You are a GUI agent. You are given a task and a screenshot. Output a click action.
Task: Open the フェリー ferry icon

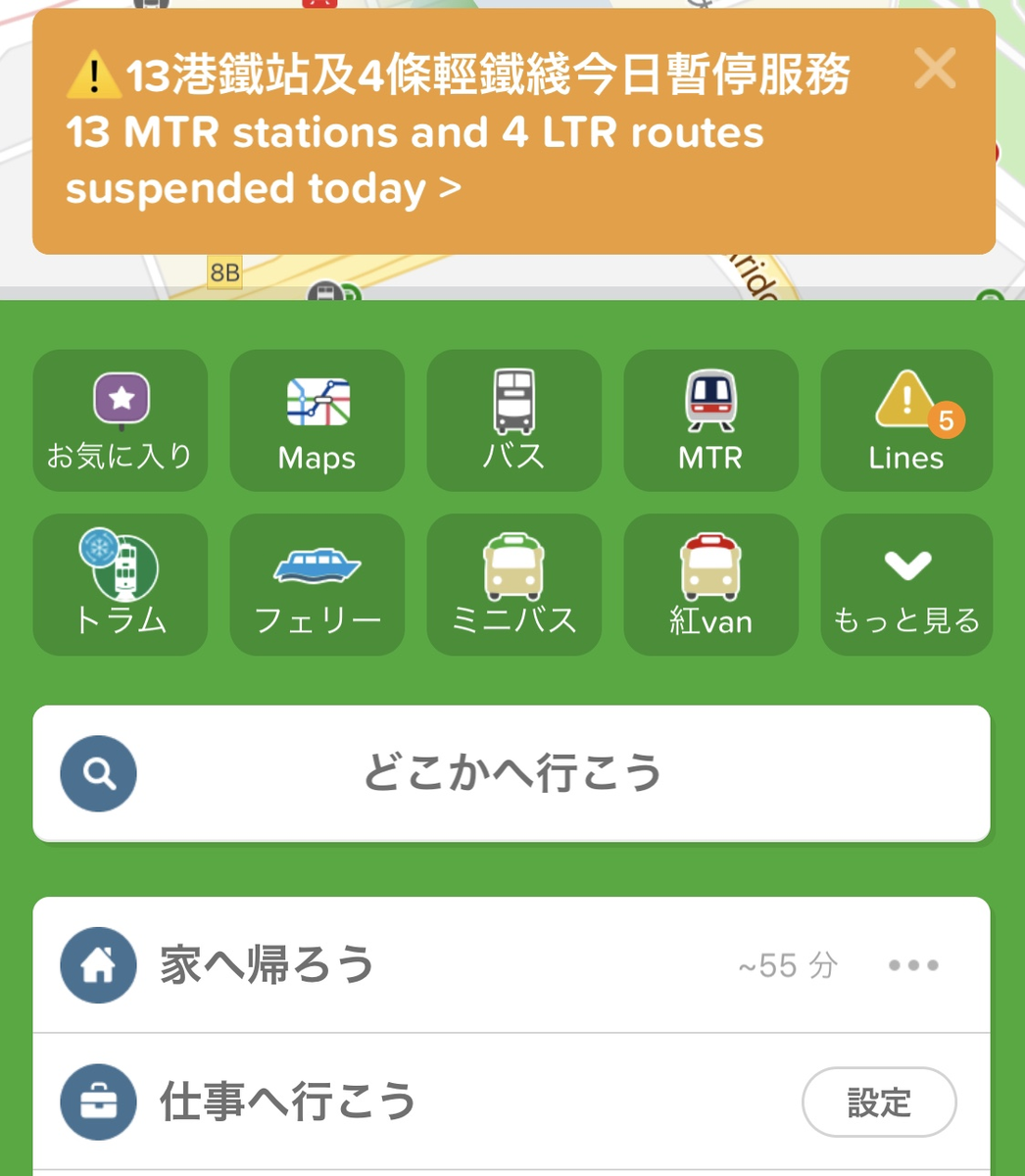(x=316, y=584)
